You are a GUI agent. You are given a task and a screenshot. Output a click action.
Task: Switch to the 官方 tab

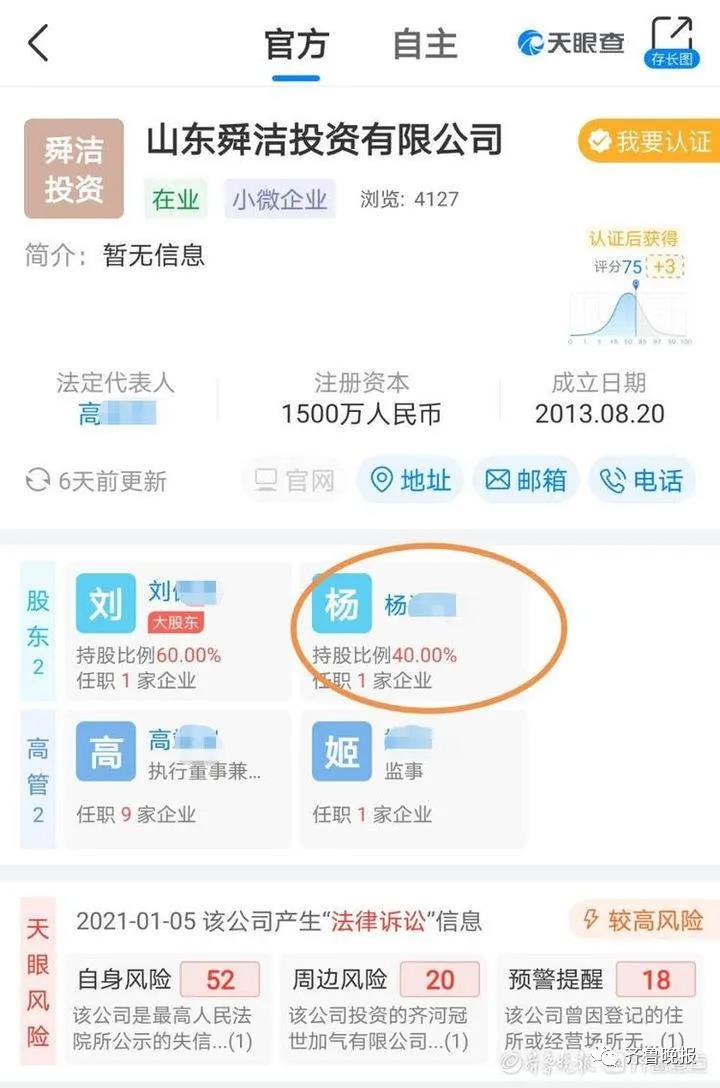[x=295, y=45]
